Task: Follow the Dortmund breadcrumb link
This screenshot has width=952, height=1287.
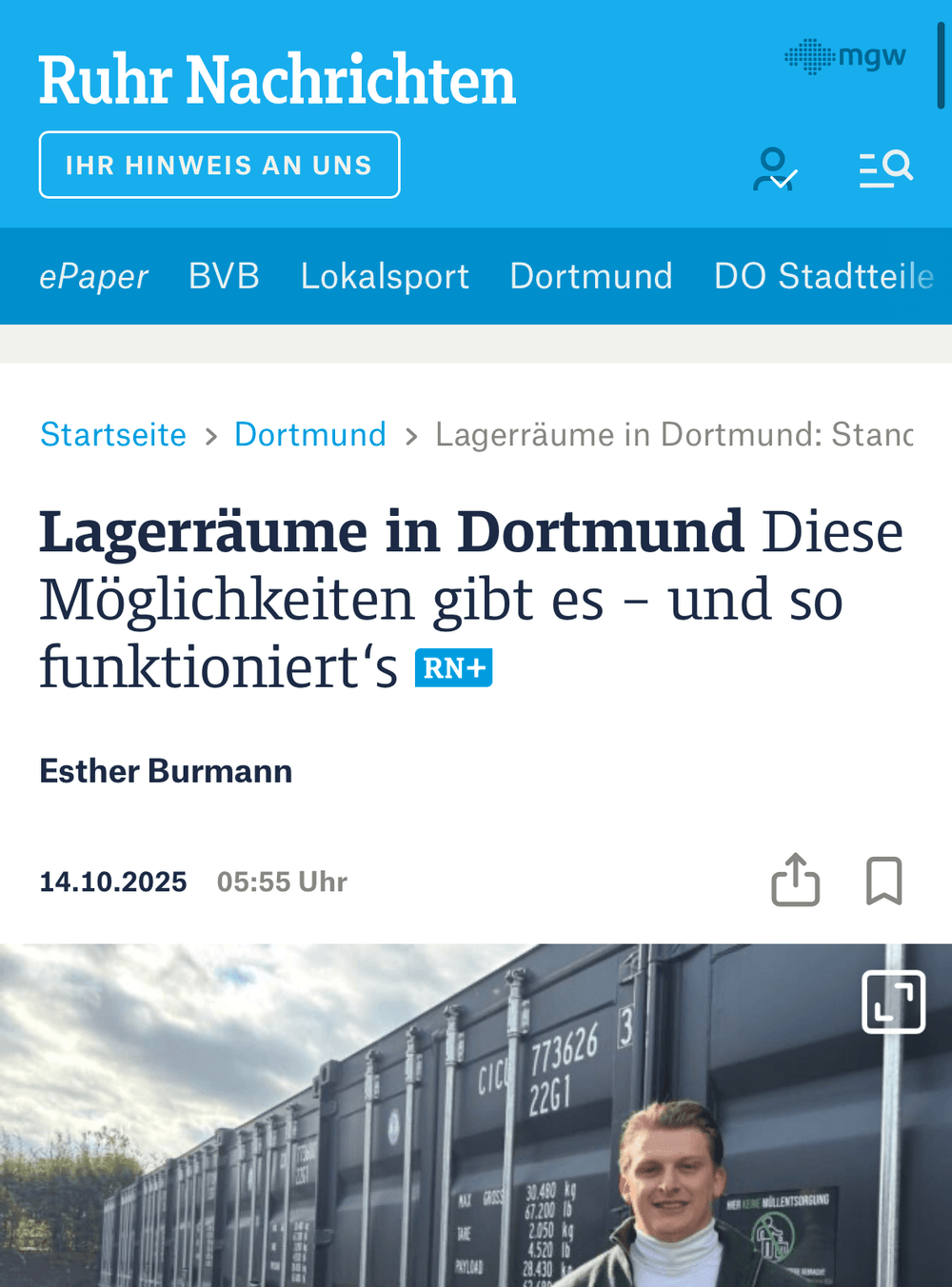Action: point(310,435)
